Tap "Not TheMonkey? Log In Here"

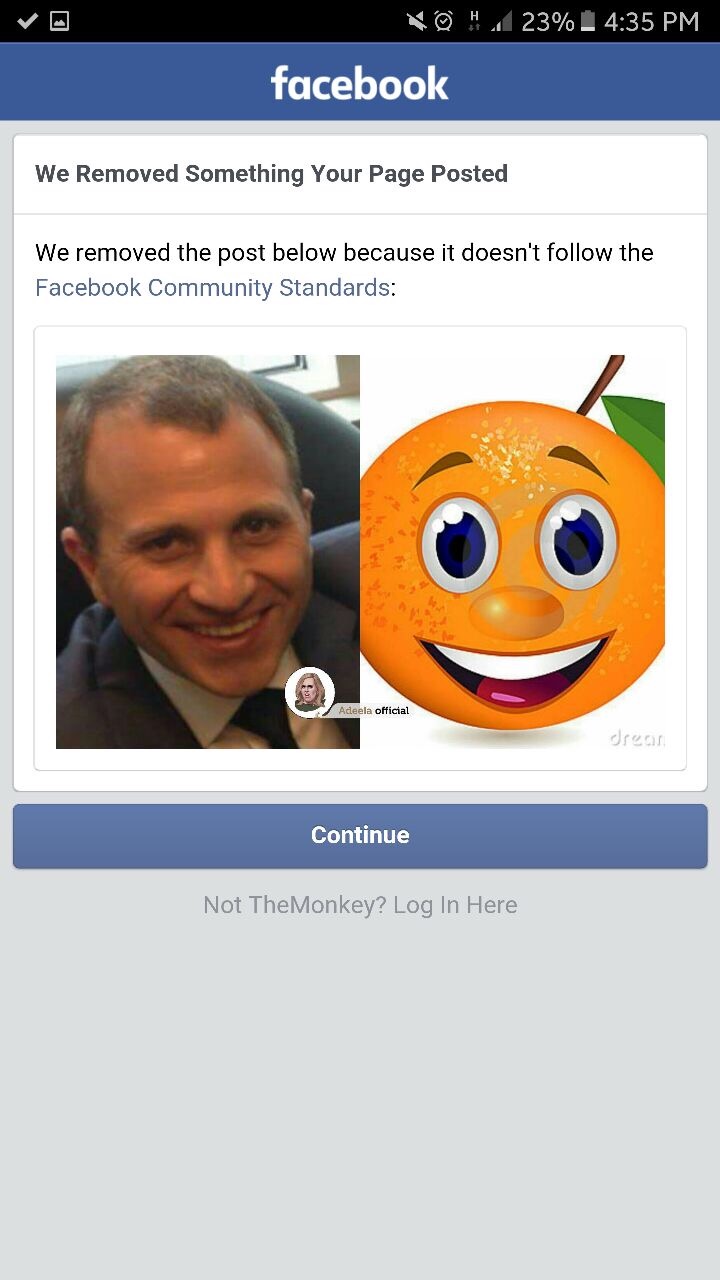pos(360,905)
